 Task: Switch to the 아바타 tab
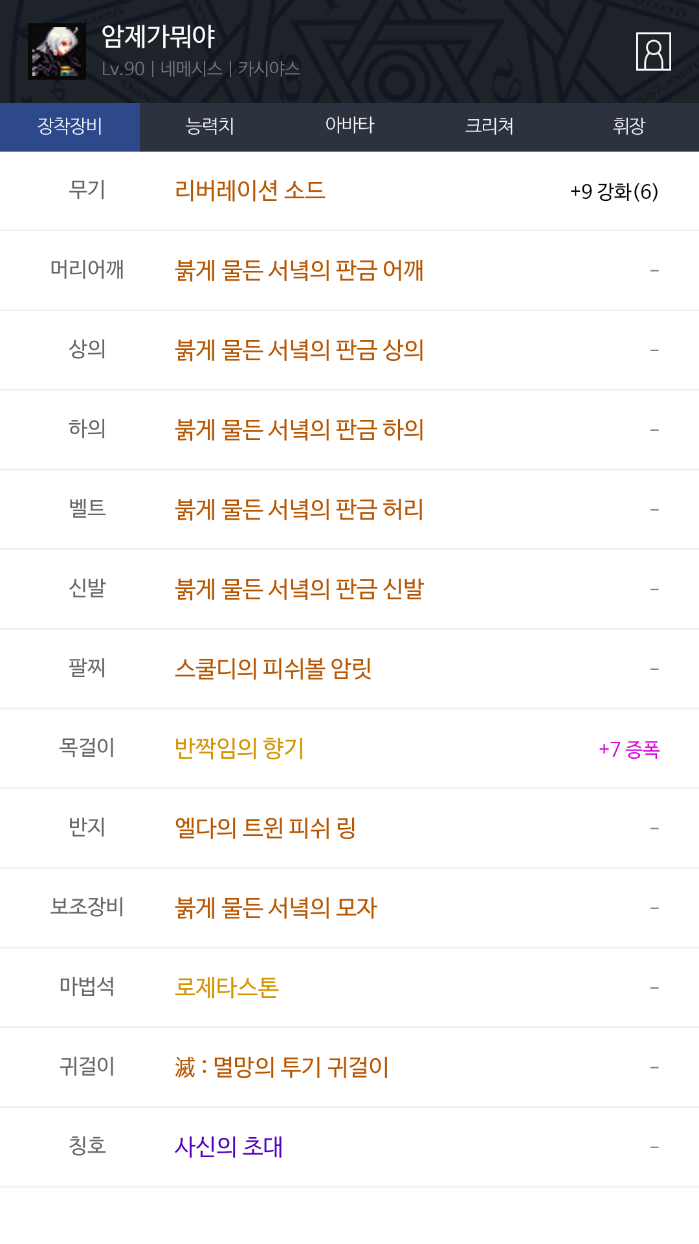(x=349, y=126)
